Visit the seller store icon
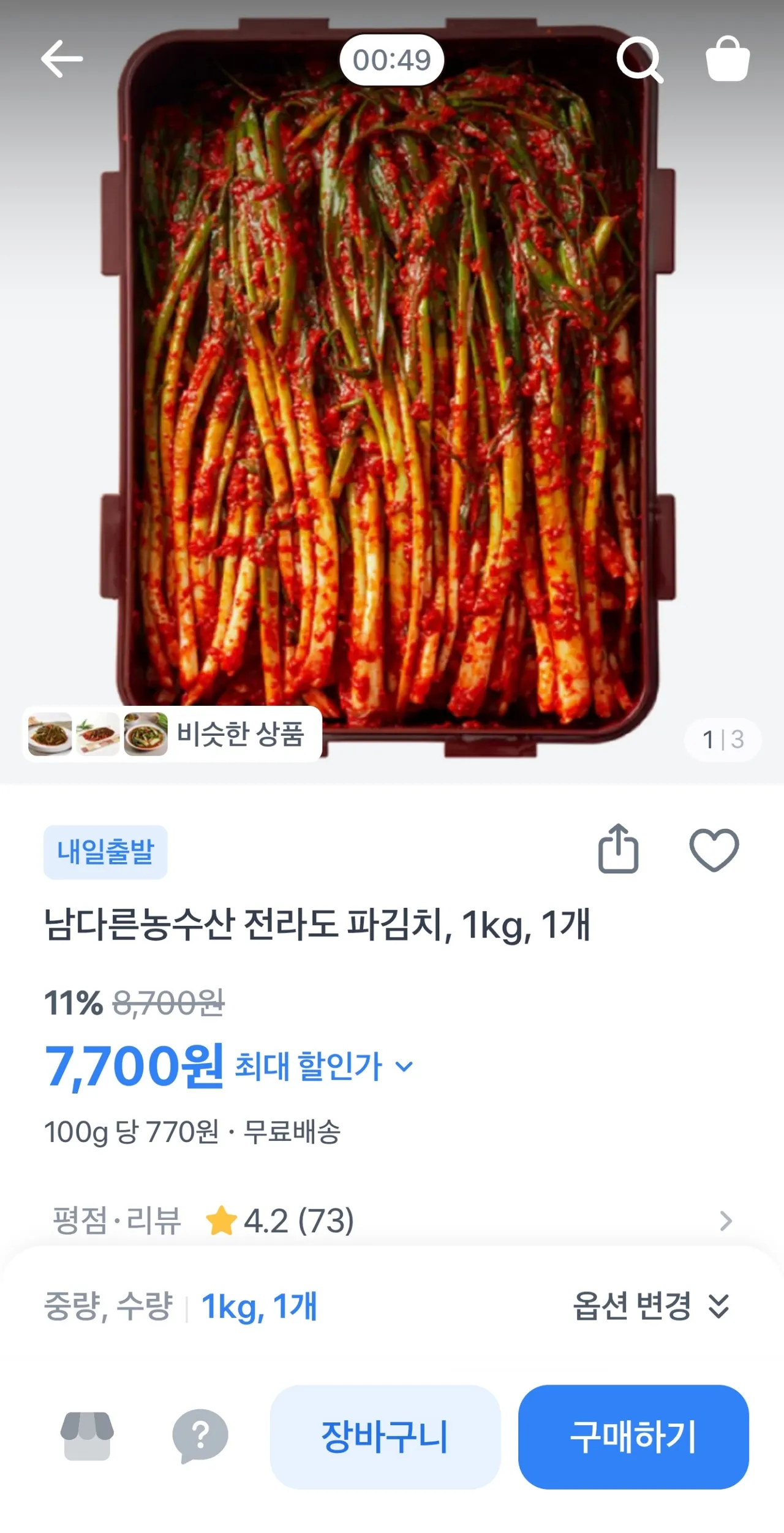The width and height of the screenshot is (784, 1533). 87,1436
